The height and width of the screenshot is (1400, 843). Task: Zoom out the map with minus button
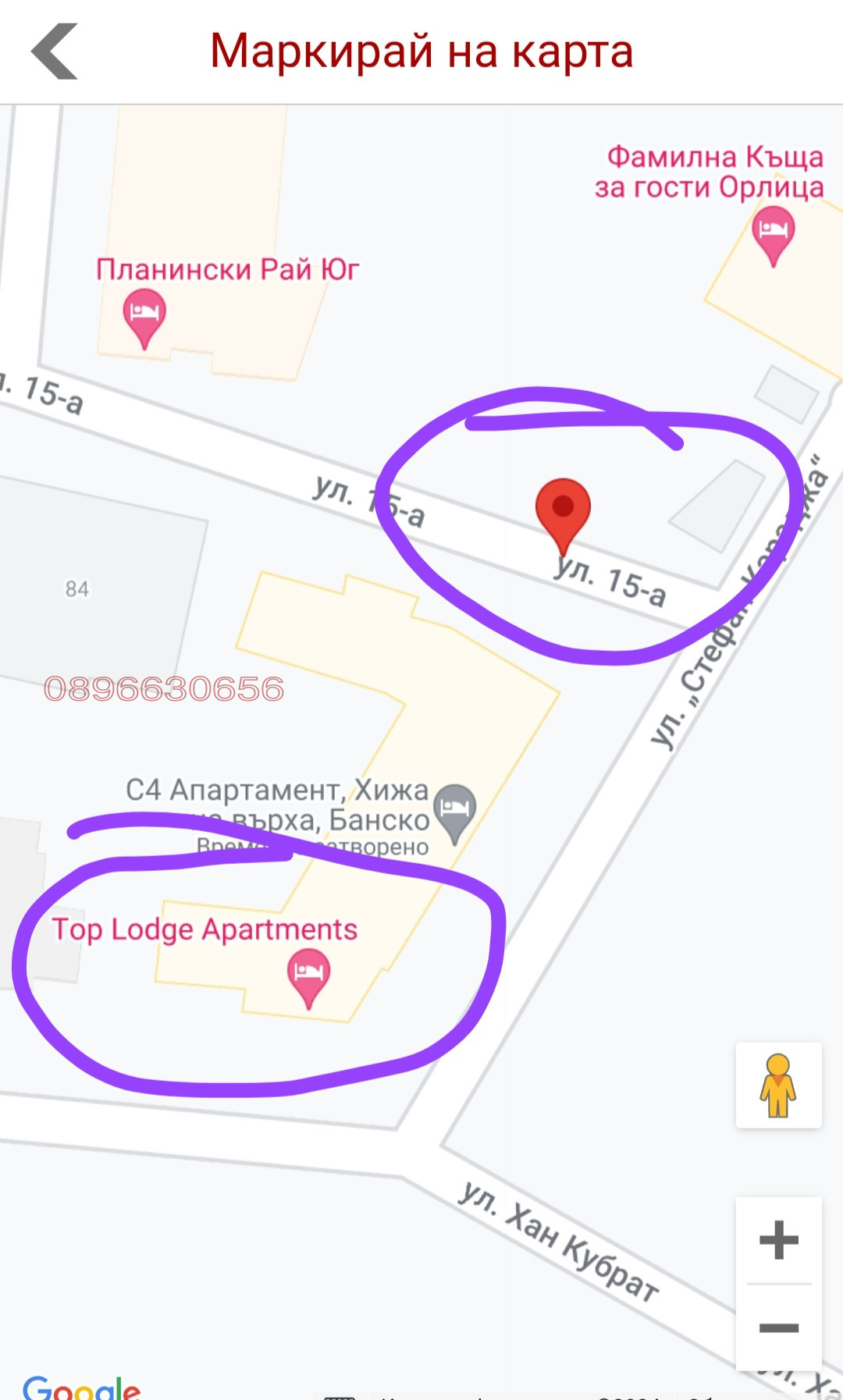[x=778, y=1327]
